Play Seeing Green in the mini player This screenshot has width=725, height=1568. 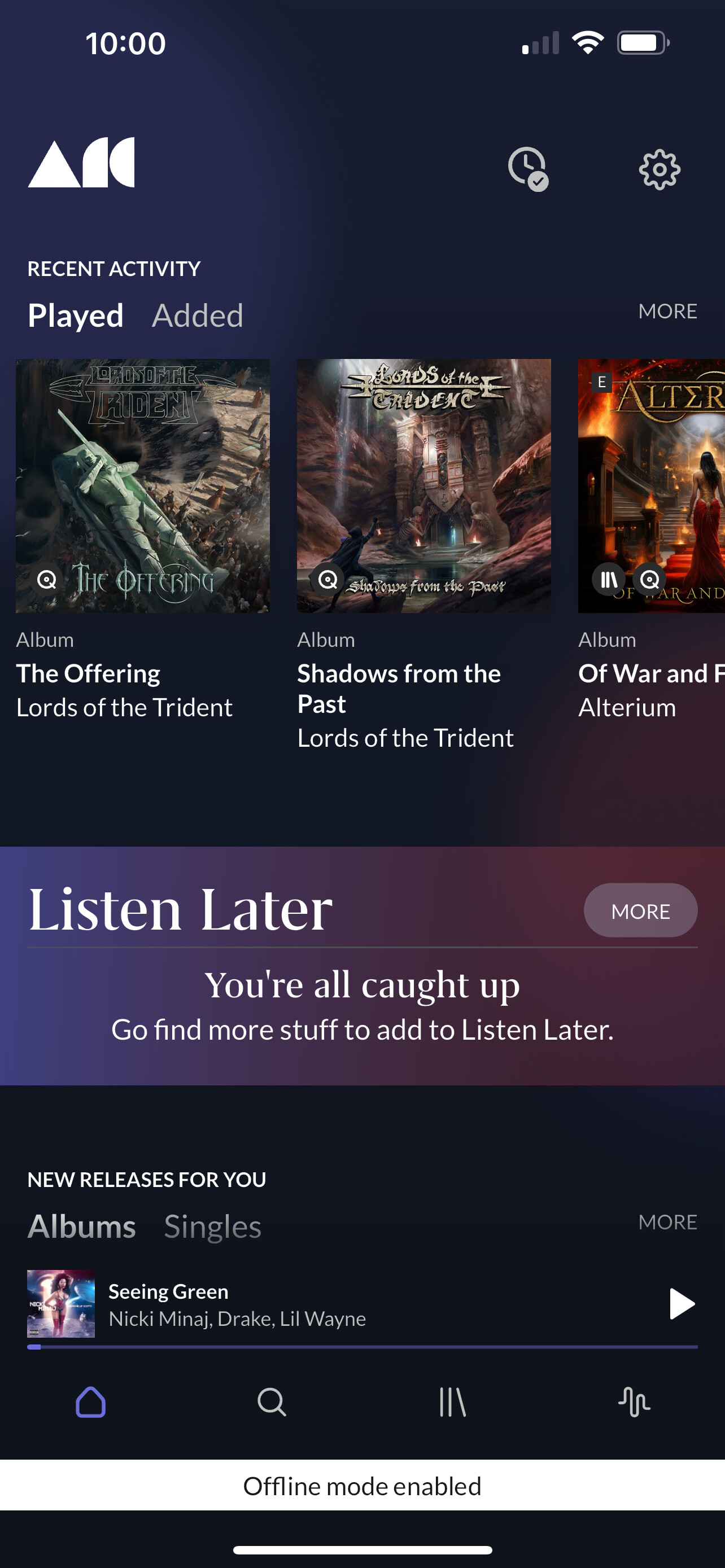(x=680, y=1304)
